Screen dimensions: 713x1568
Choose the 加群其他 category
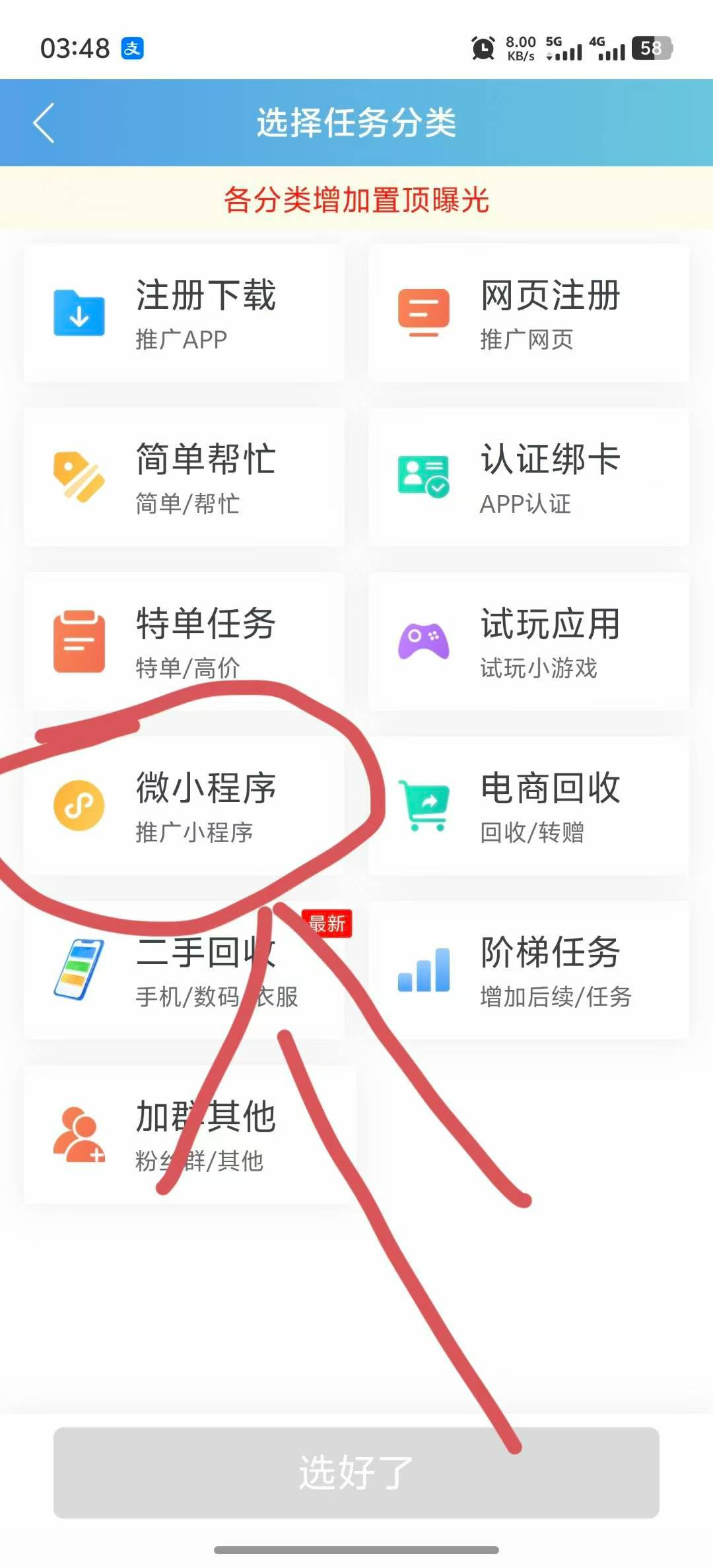pos(190,1134)
